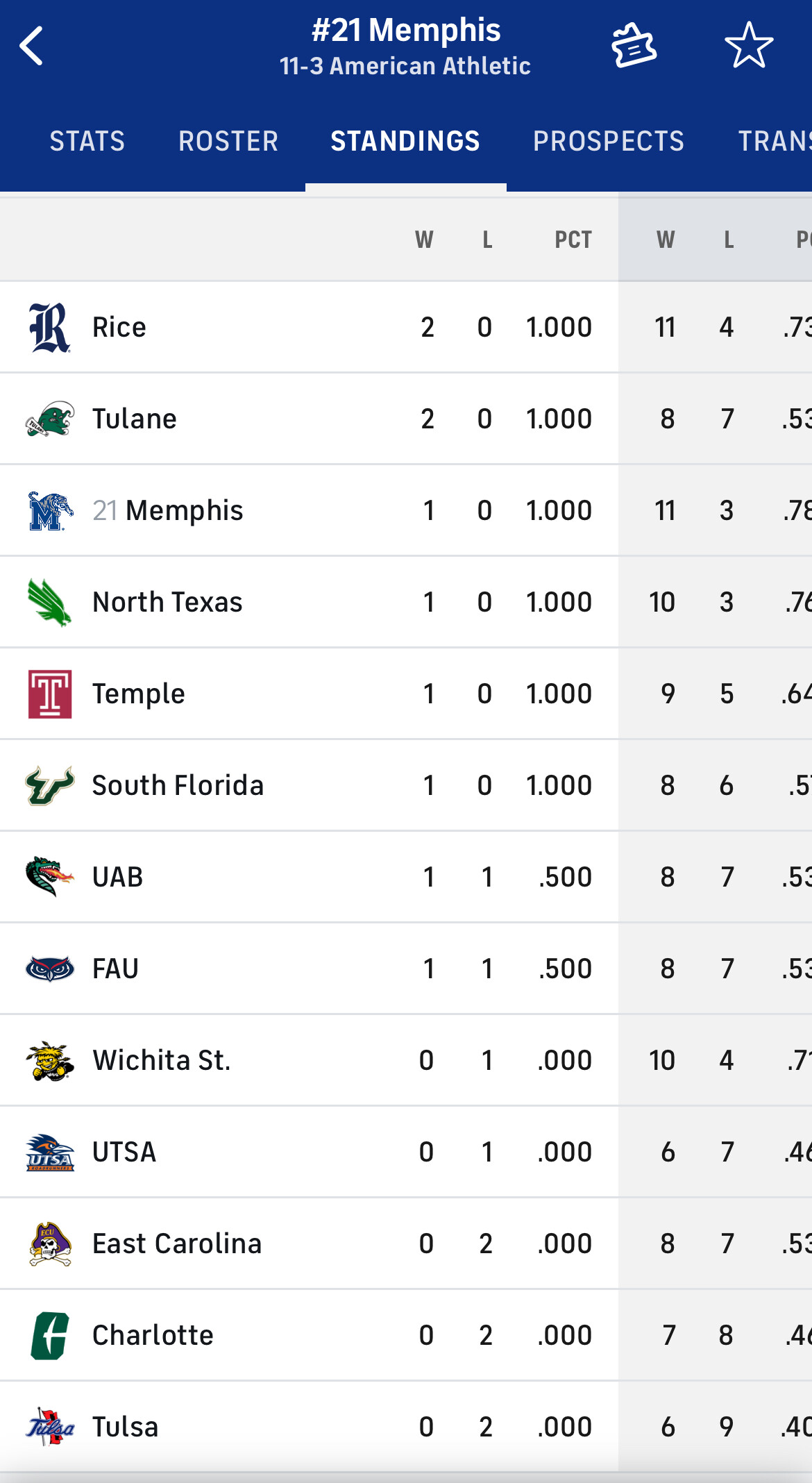Select the Memphis row in standings
Image resolution: width=812 pixels, height=1483 pixels.
(x=406, y=510)
